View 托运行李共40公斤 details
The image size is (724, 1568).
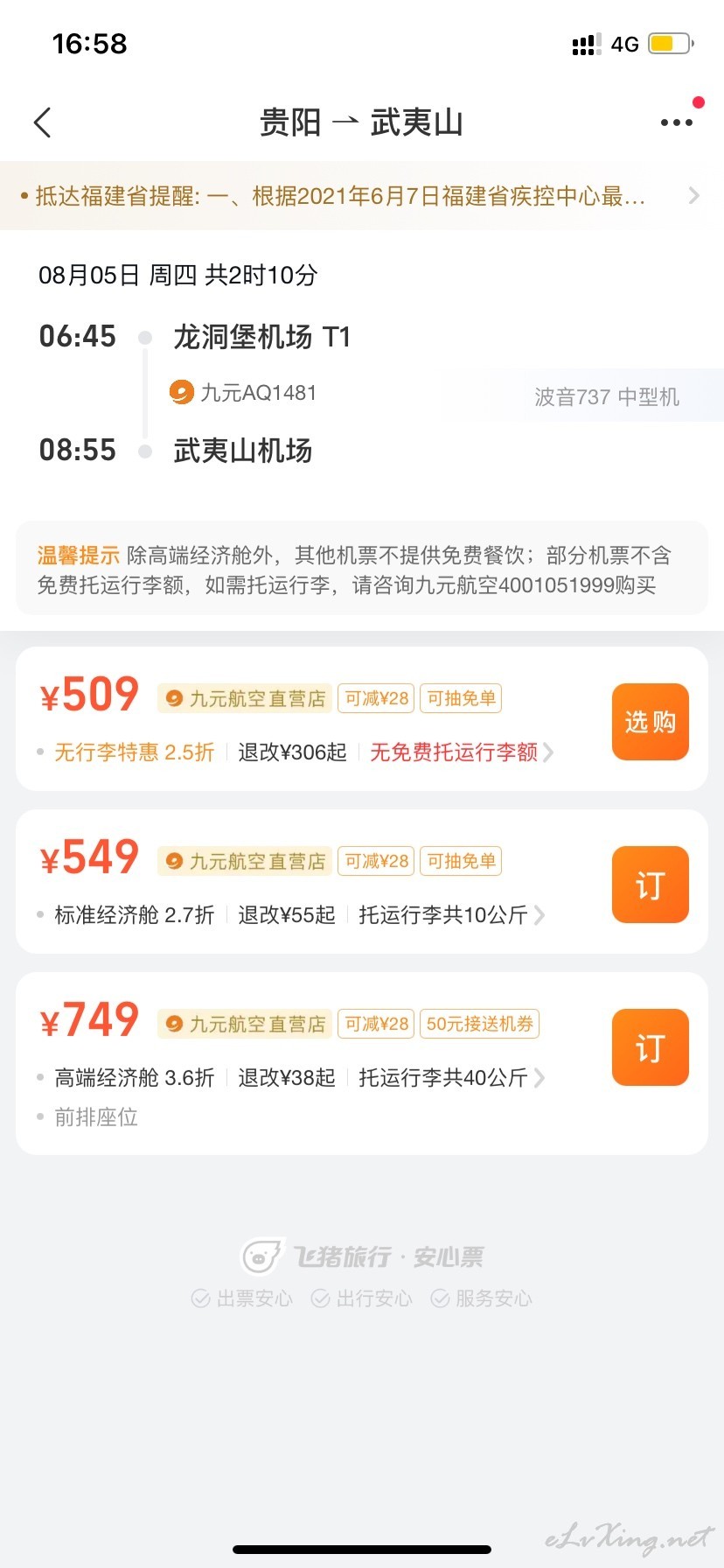click(x=451, y=1078)
